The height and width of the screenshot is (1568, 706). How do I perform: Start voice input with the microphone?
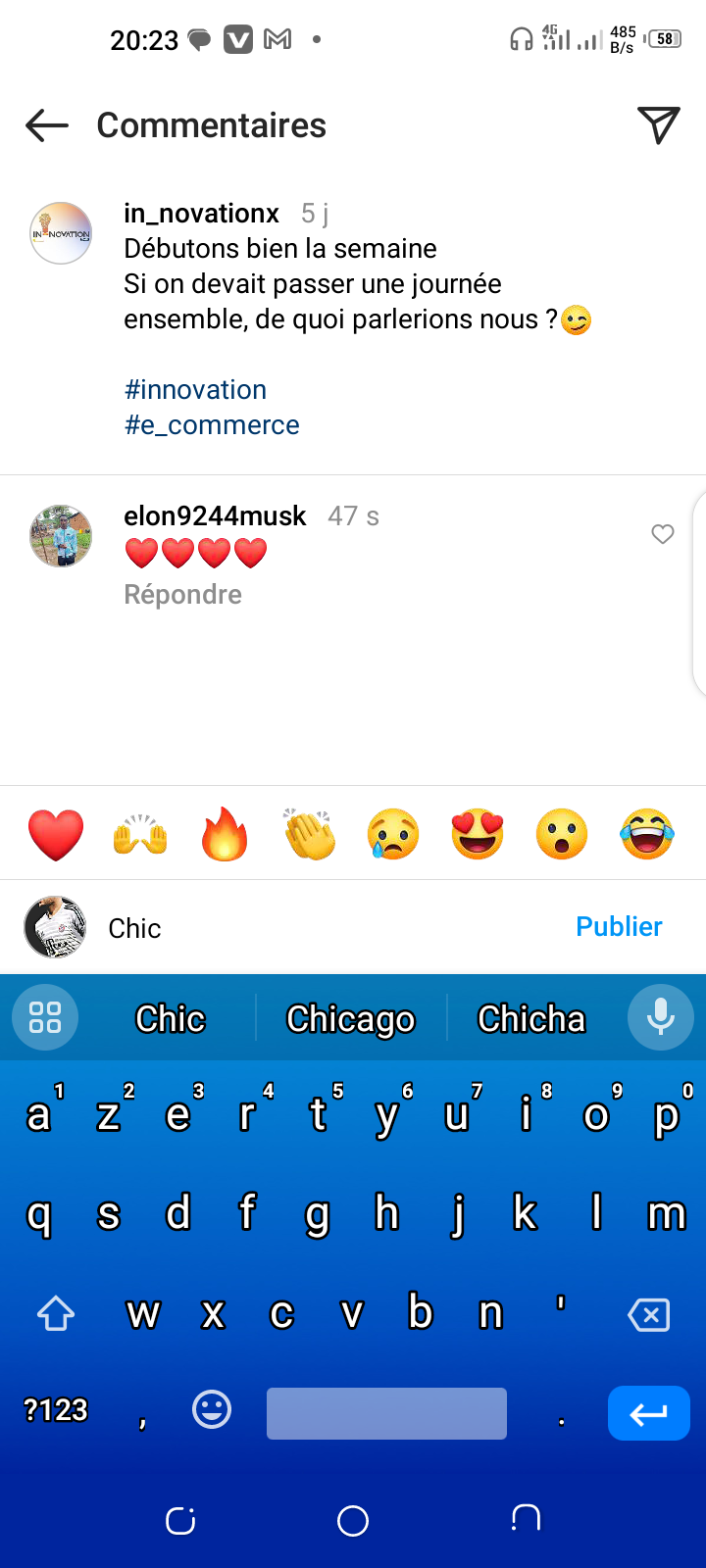[x=661, y=1017]
